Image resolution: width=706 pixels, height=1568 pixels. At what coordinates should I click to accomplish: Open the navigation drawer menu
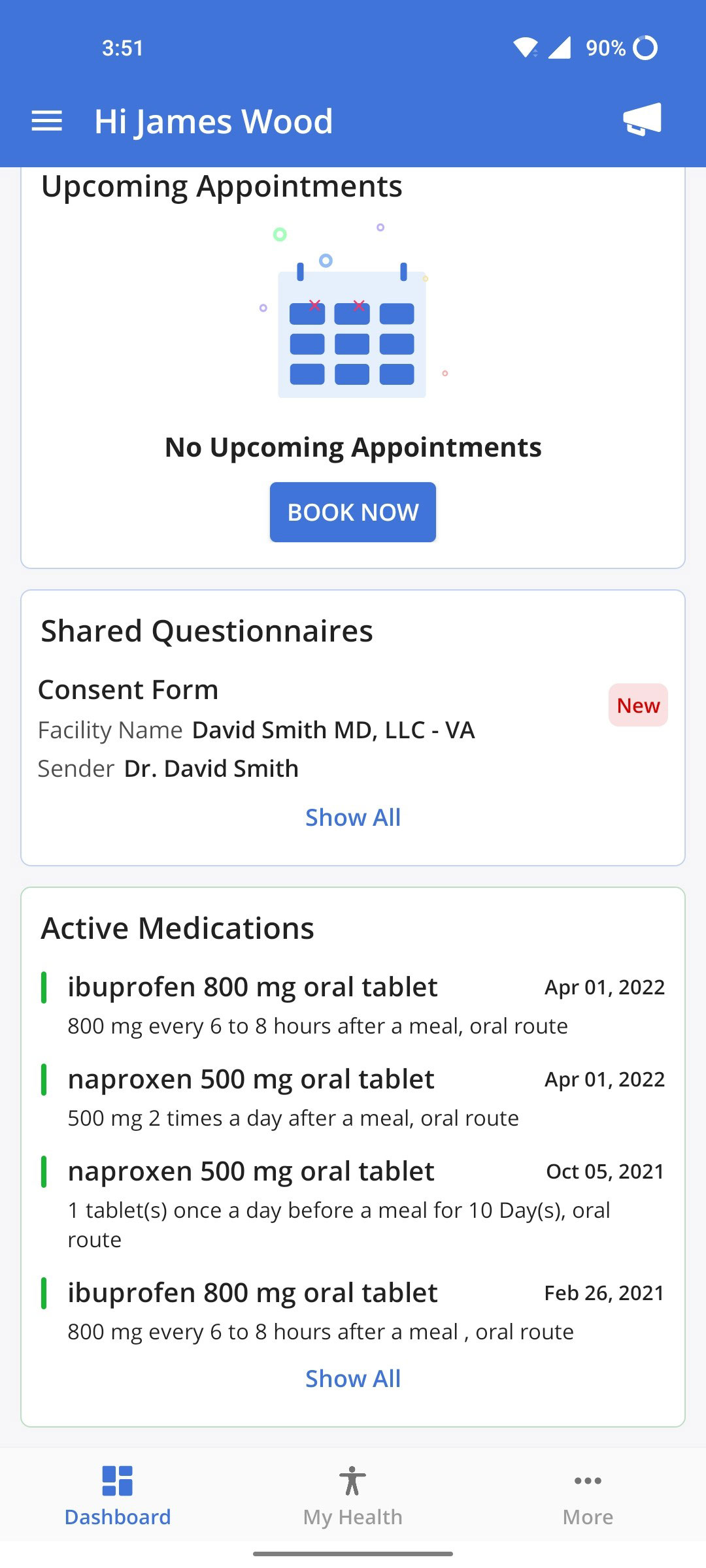coord(46,120)
